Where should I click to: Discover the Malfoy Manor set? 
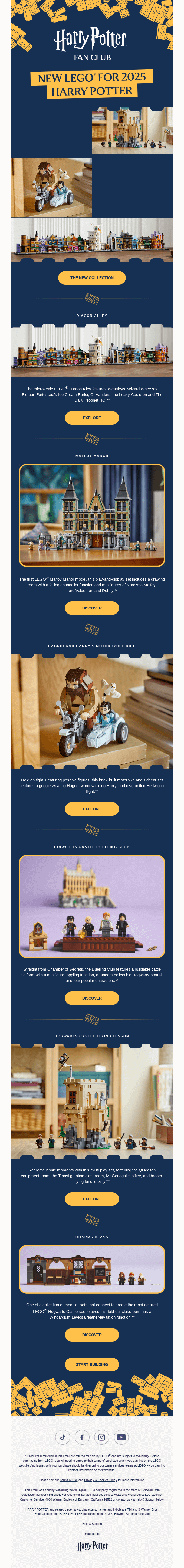click(x=91, y=608)
